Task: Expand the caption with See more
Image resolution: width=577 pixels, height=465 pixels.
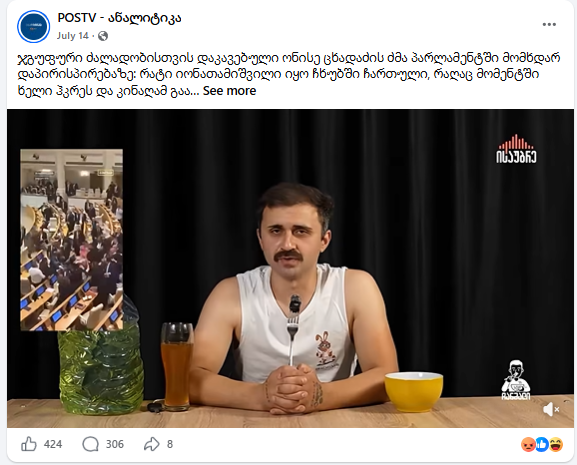Action: [x=229, y=90]
